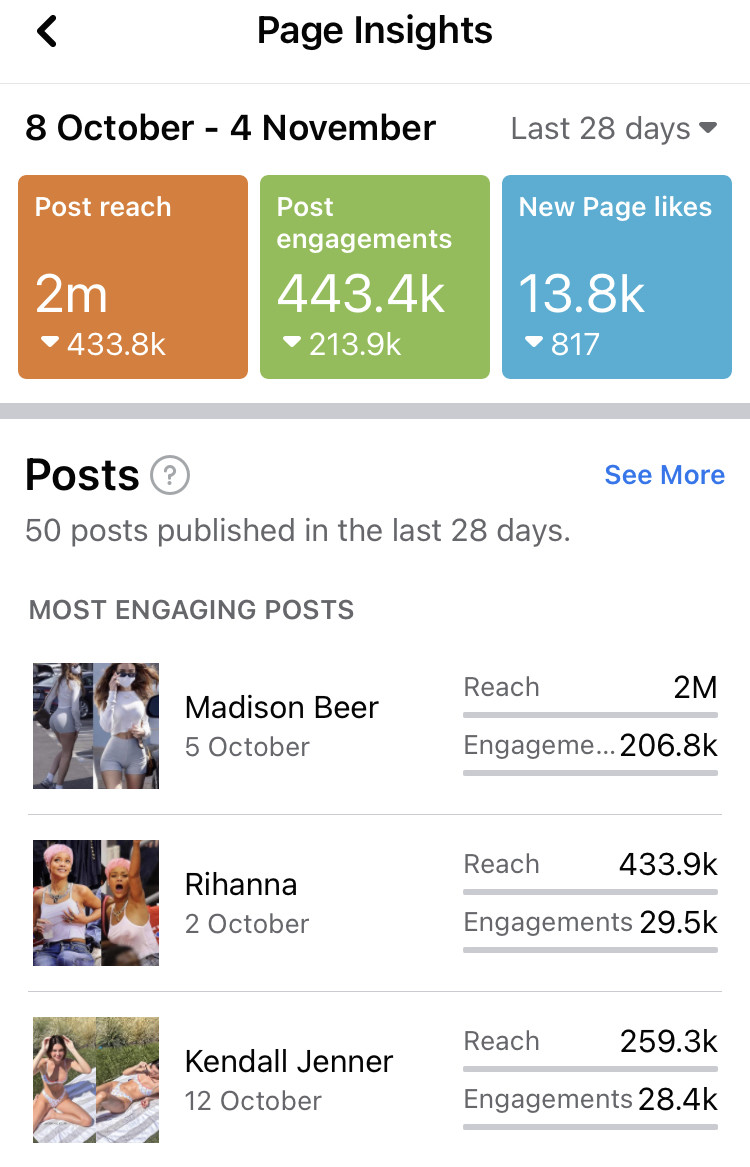Open the Last 28 days dropdown
Image resolution: width=750 pixels, height=1167 pixels.
click(x=613, y=129)
